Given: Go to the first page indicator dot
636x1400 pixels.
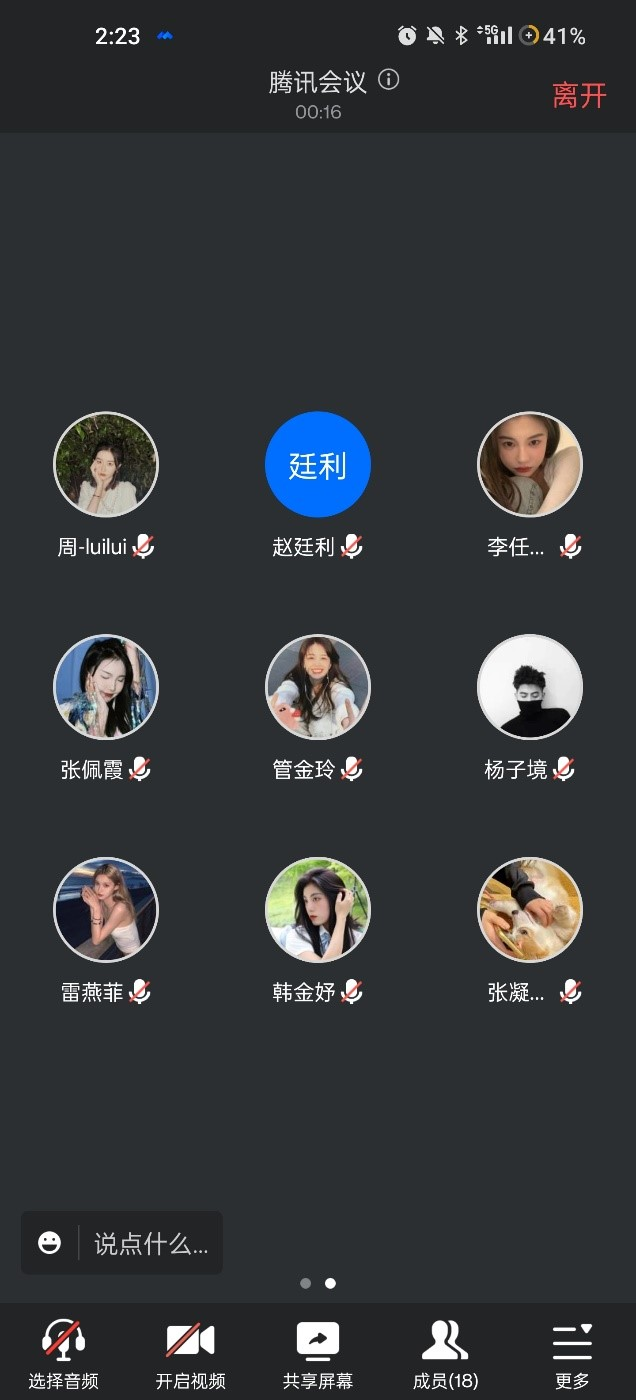Looking at the screenshot, I should (x=306, y=1283).
